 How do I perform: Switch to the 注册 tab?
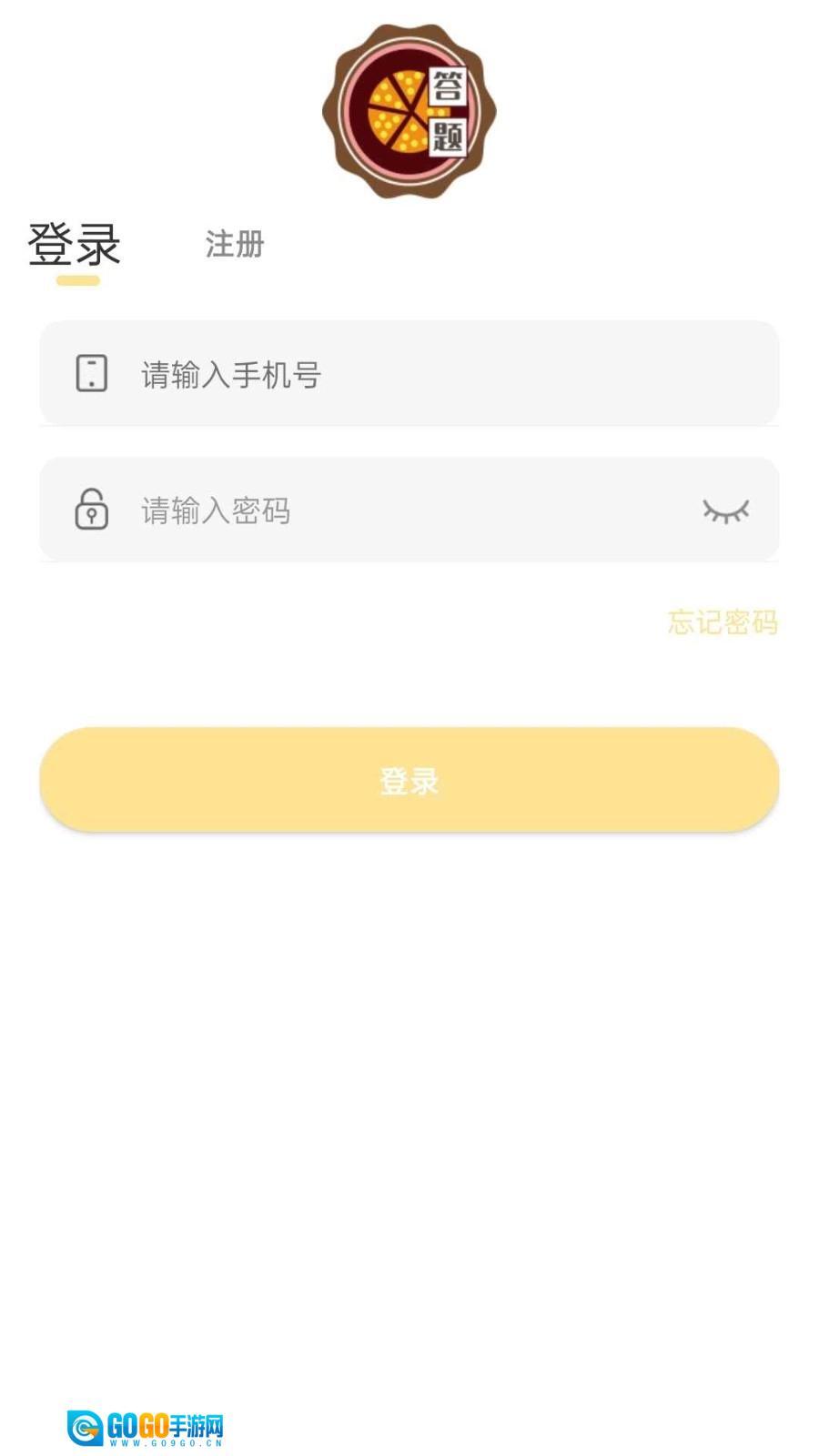pyautogui.click(x=235, y=244)
